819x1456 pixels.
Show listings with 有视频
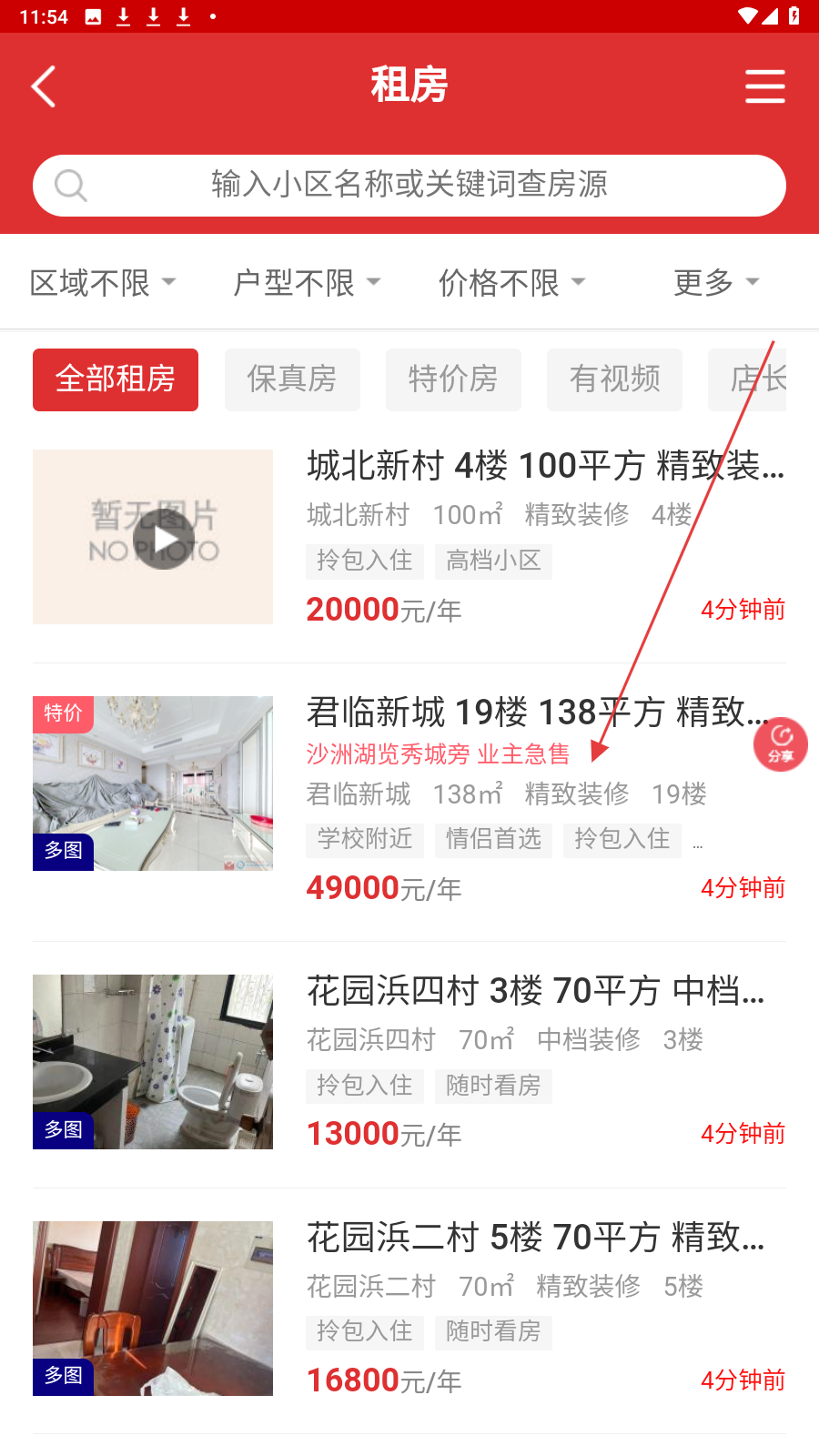pos(614,379)
